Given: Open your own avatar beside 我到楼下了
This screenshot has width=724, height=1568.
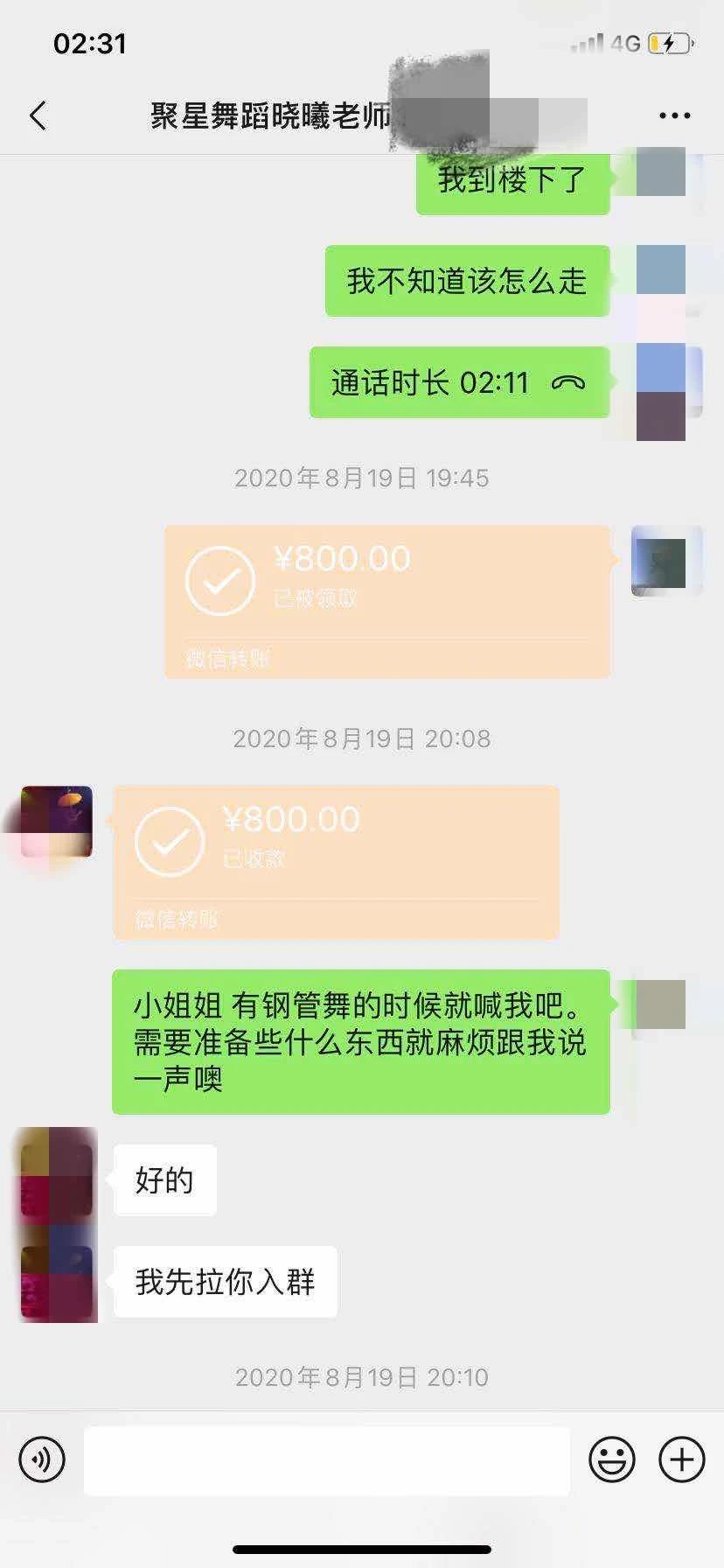Looking at the screenshot, I should 661,173.
